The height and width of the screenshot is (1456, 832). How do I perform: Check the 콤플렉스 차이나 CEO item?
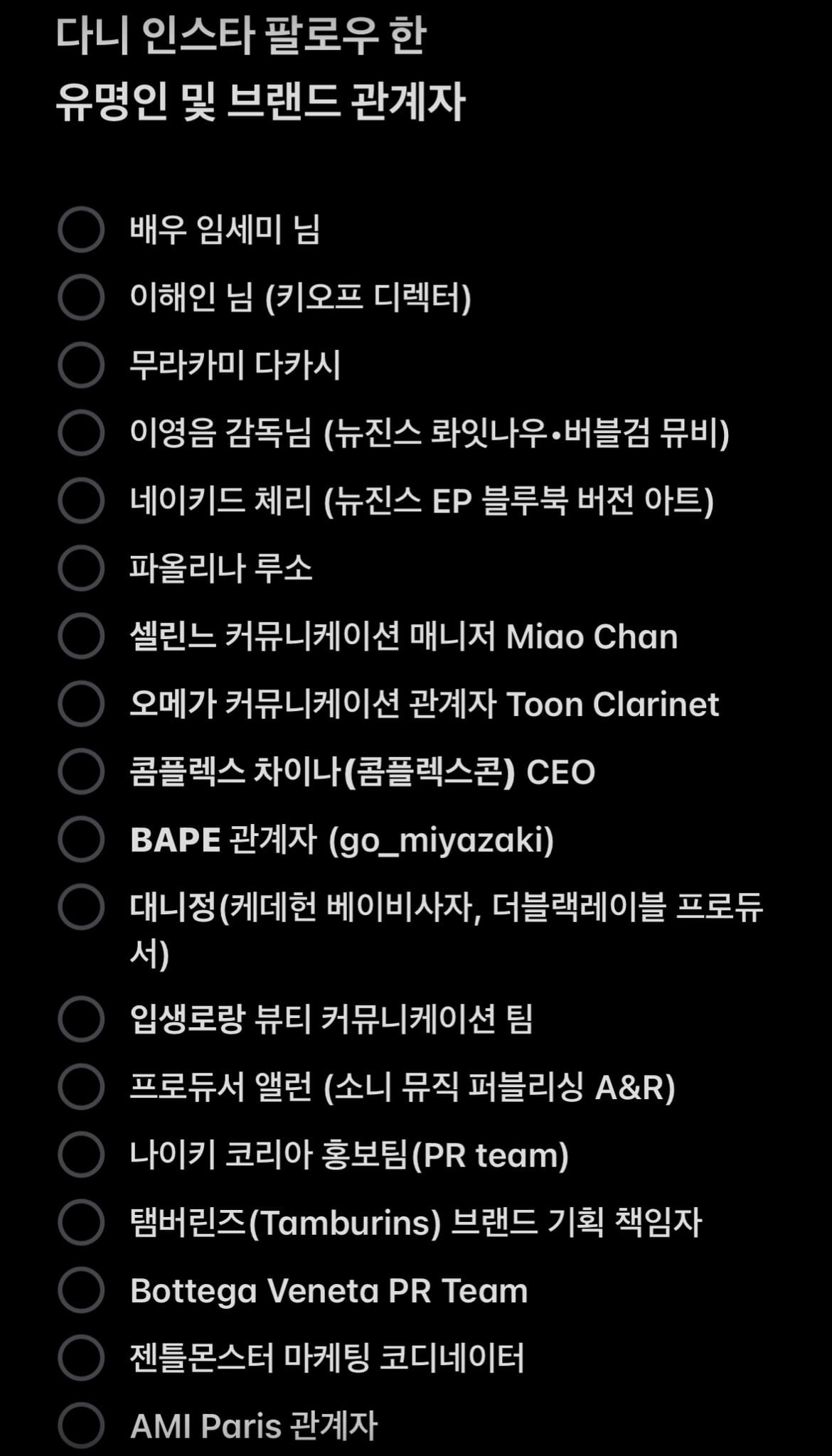tap(81, 771)
